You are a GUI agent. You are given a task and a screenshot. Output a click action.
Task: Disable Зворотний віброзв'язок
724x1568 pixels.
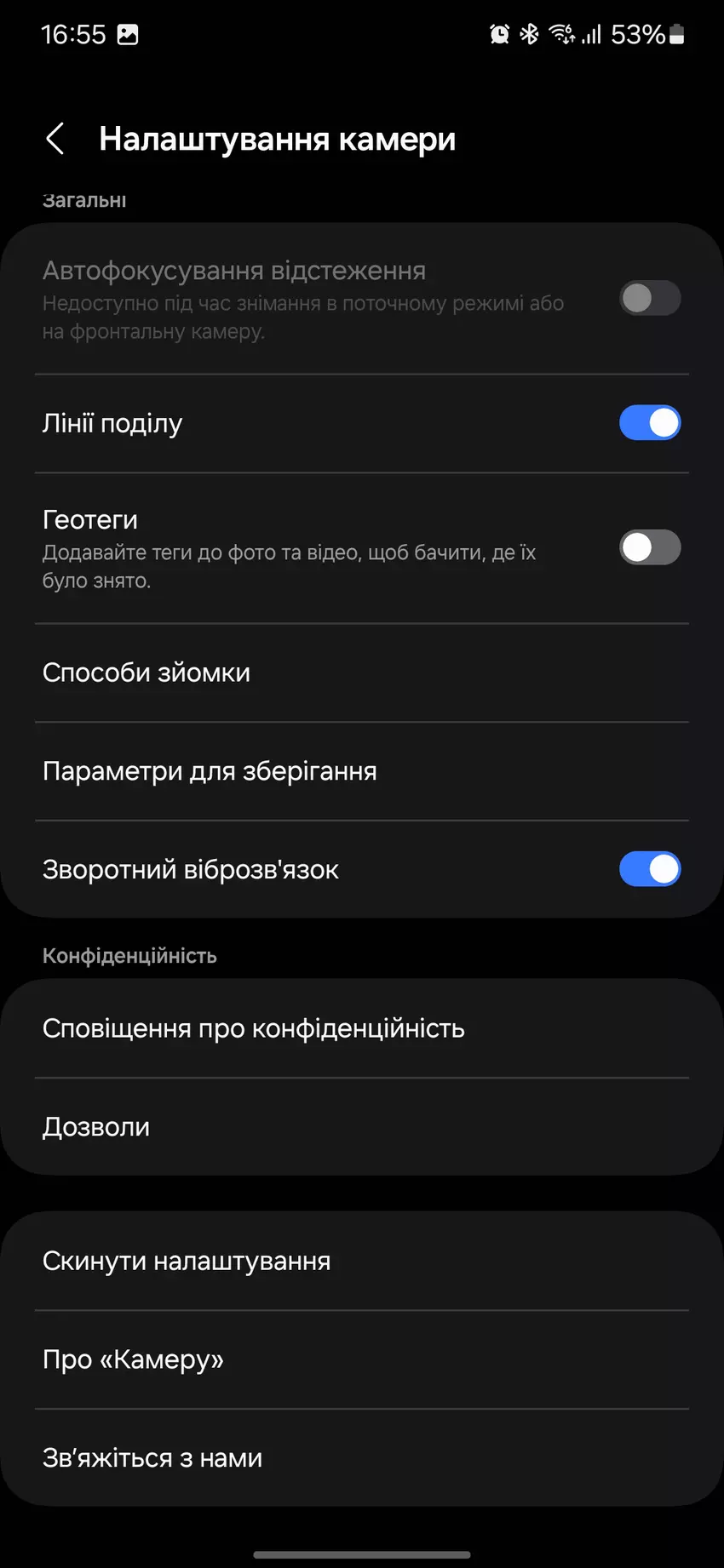(649, 869)
